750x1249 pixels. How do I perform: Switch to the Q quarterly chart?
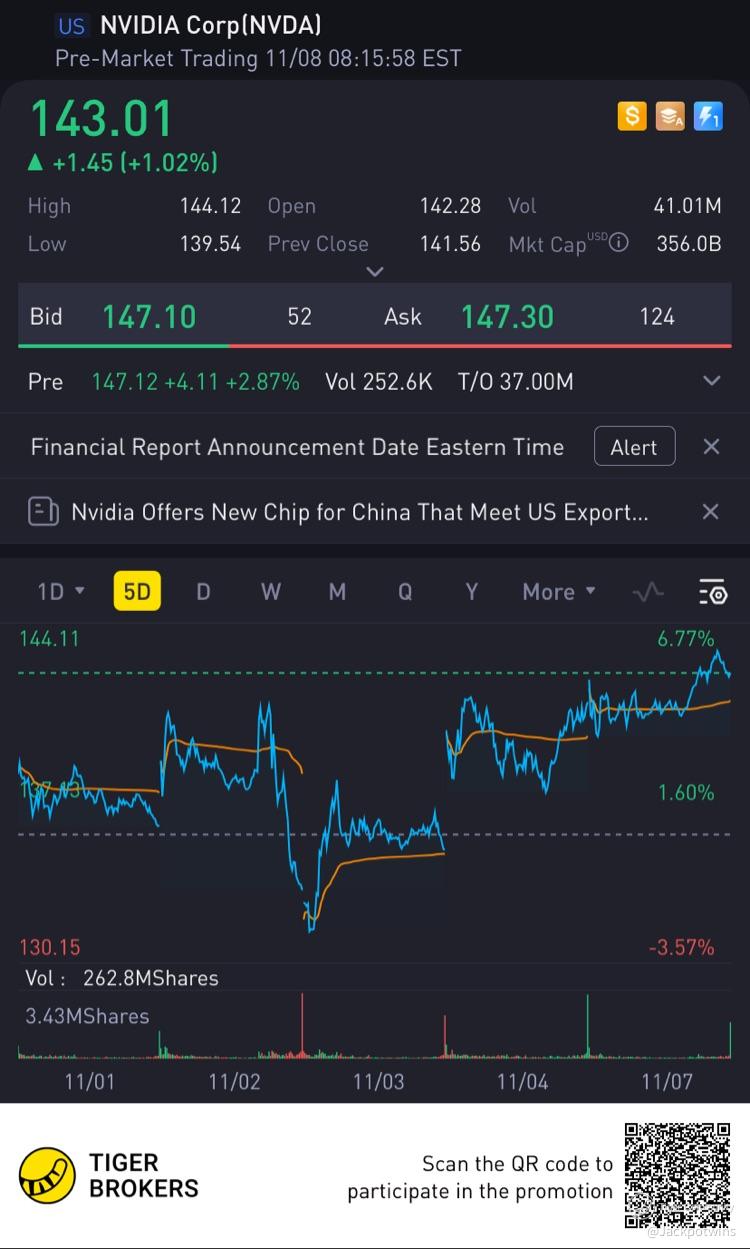[405, 591]
